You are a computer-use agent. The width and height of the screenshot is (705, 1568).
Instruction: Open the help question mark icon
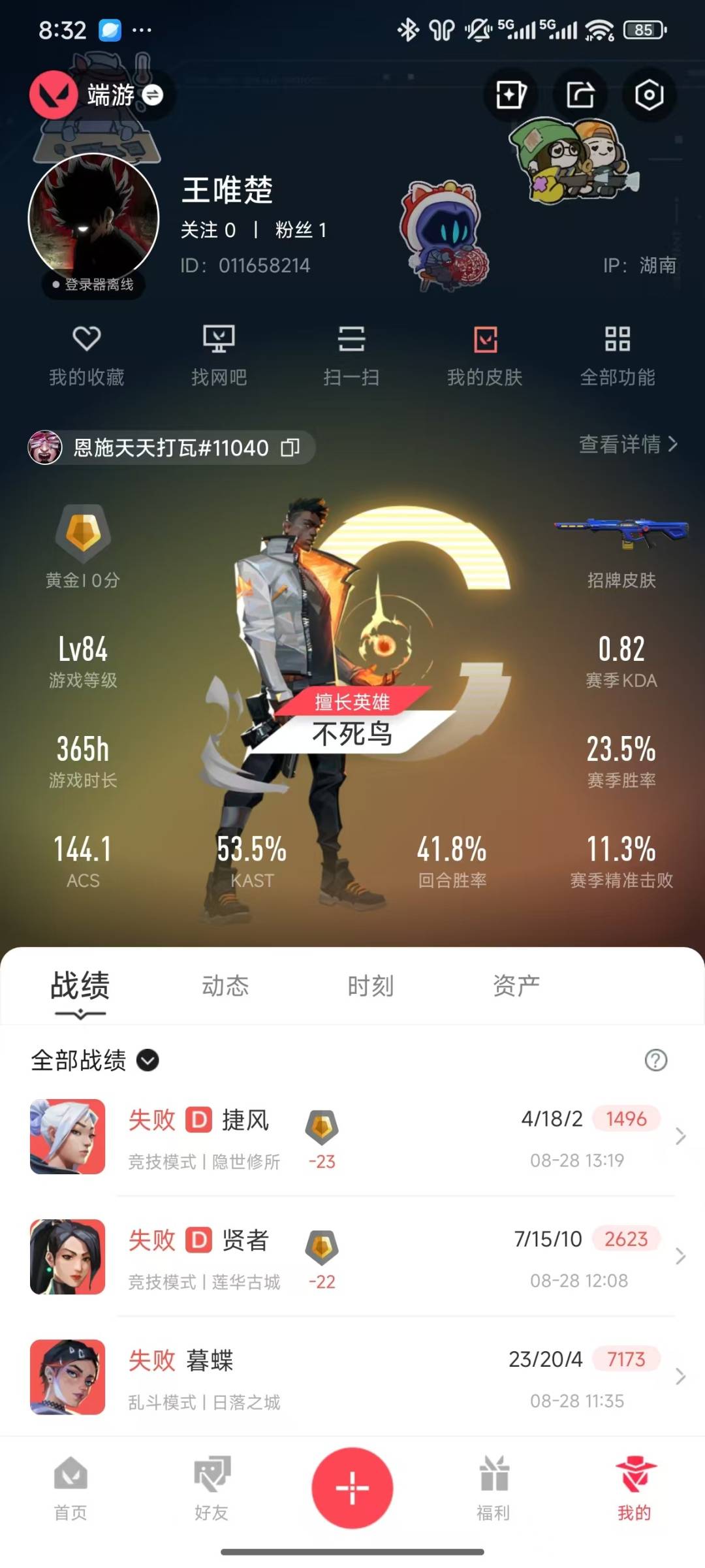click(655, 1060)
